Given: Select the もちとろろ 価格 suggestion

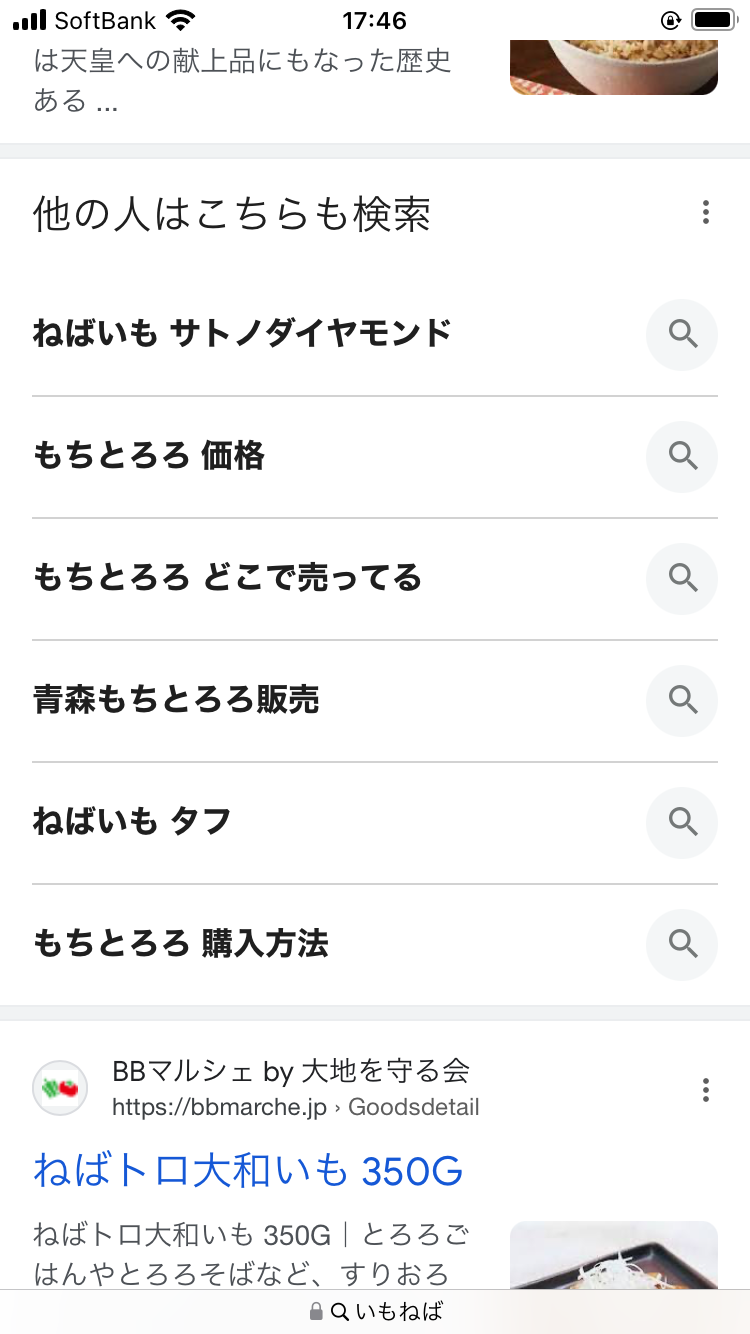Looking at the screenshot, I should 375,457.
